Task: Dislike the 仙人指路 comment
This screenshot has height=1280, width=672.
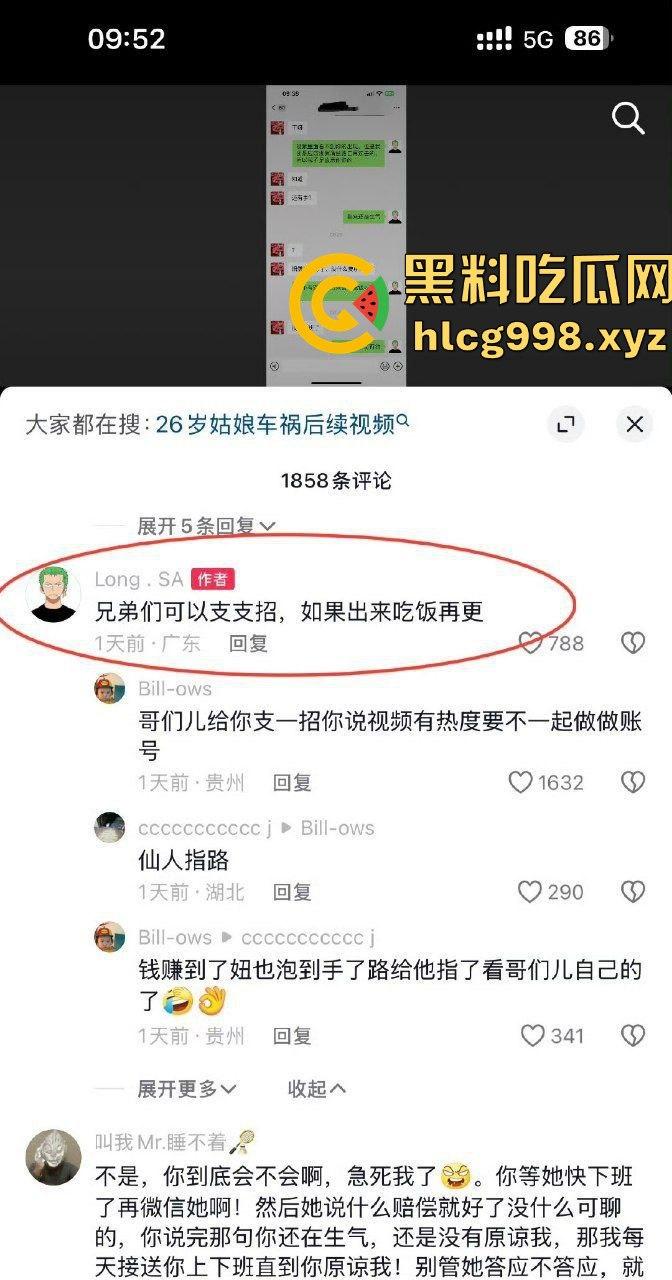Action: (633, 891)
